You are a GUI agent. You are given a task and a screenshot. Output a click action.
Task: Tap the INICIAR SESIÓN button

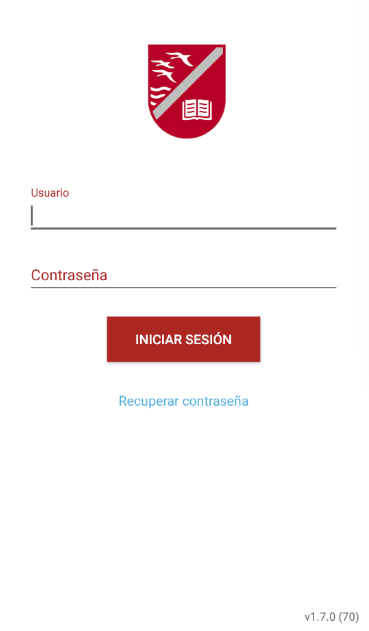point(183,339)
